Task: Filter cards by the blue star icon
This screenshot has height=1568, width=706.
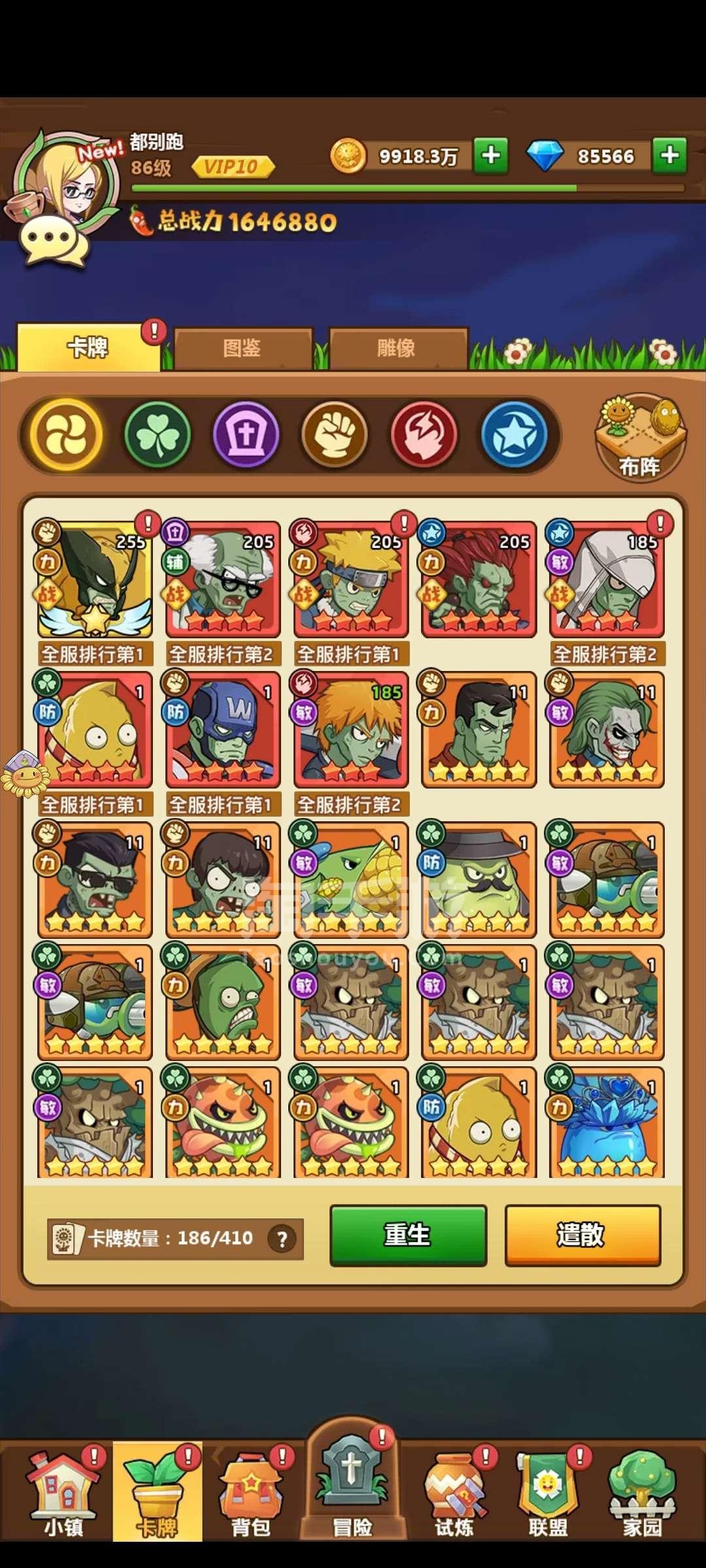Action: click(x=514, y=435)
